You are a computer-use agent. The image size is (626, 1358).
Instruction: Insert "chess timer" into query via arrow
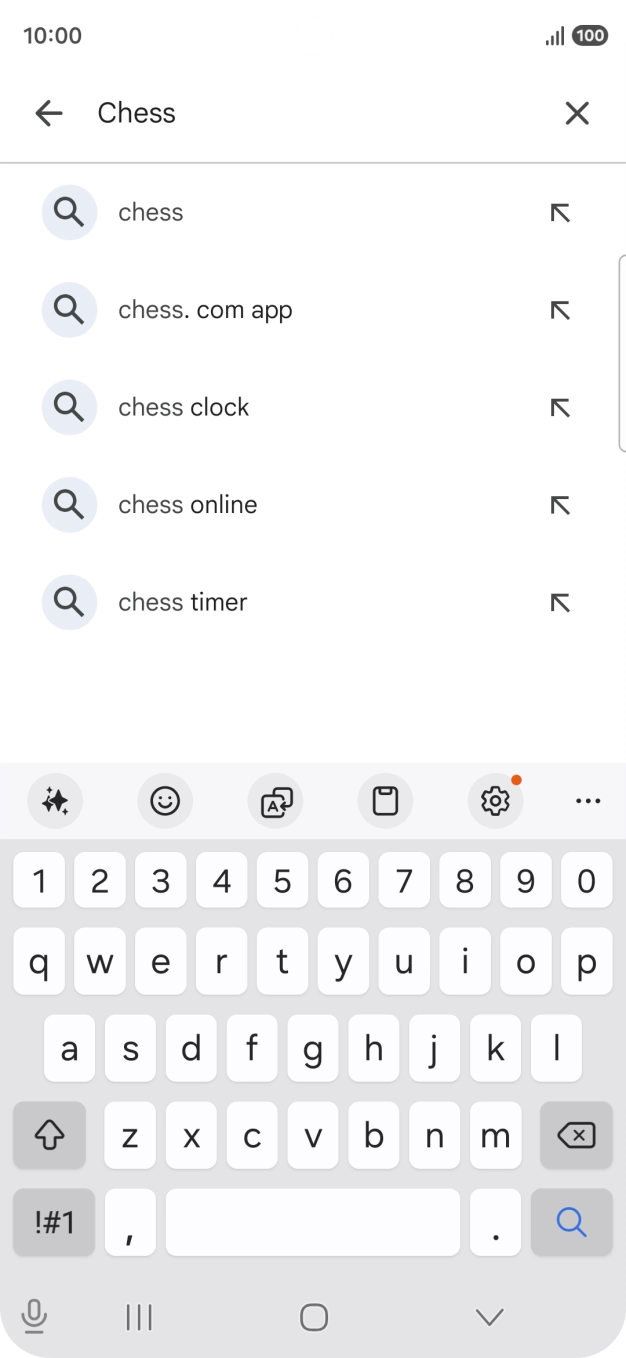click(x=560, y=602)
